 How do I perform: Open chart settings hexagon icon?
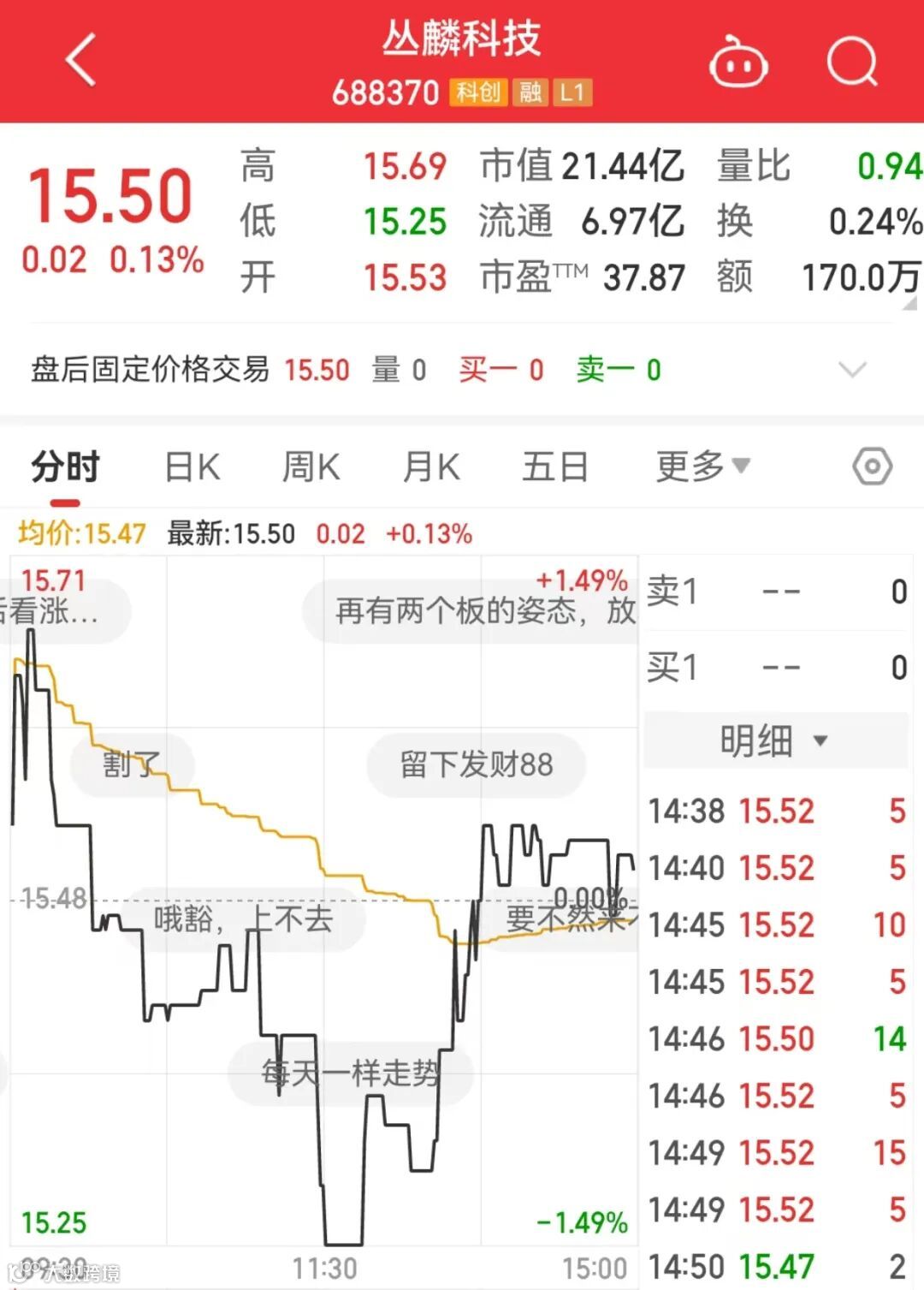point(872,467)
